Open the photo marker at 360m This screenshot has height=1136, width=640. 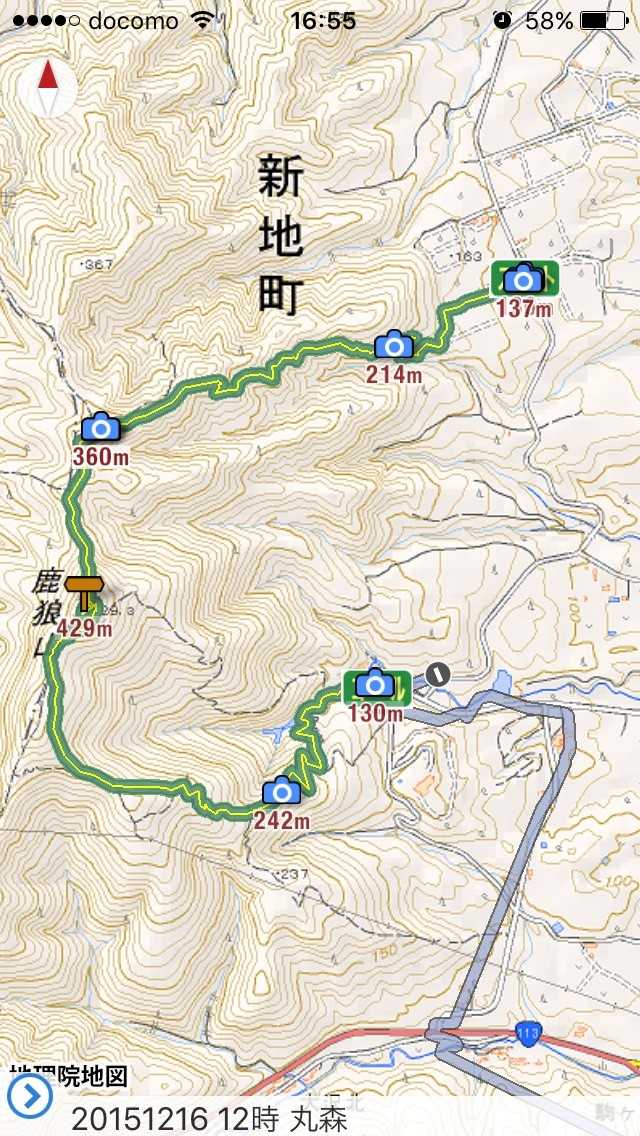[x=101, y=427]
